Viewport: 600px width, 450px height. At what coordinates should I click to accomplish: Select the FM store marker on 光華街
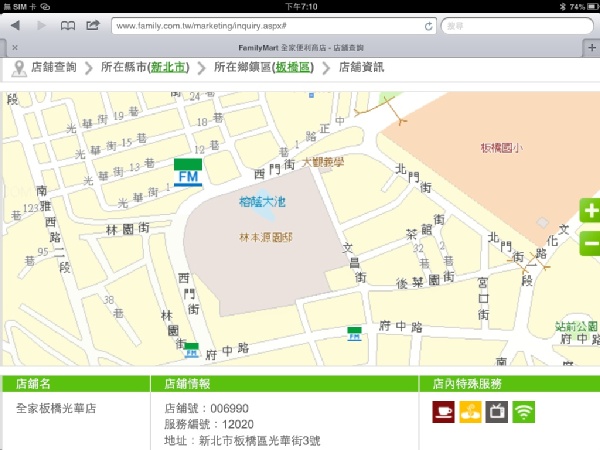188,173
